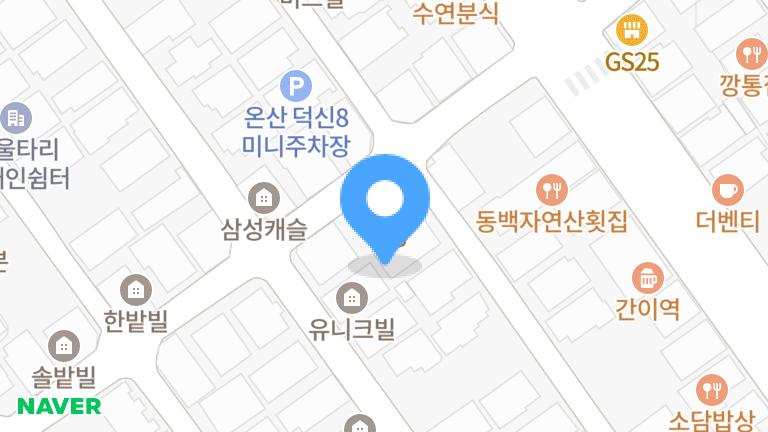Select the 온산 덕신8 미니주차장 parking marker

click(x=296, y=86)
